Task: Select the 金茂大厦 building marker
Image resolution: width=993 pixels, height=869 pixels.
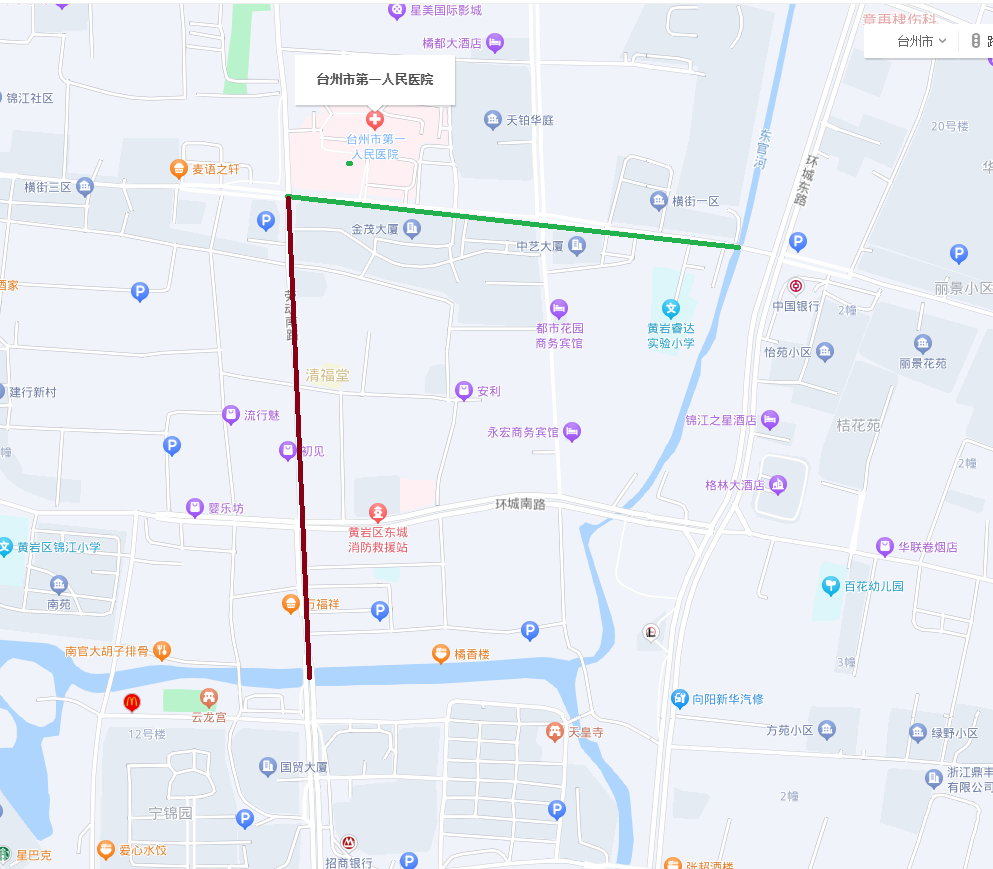Action: [x=412, y=229]
